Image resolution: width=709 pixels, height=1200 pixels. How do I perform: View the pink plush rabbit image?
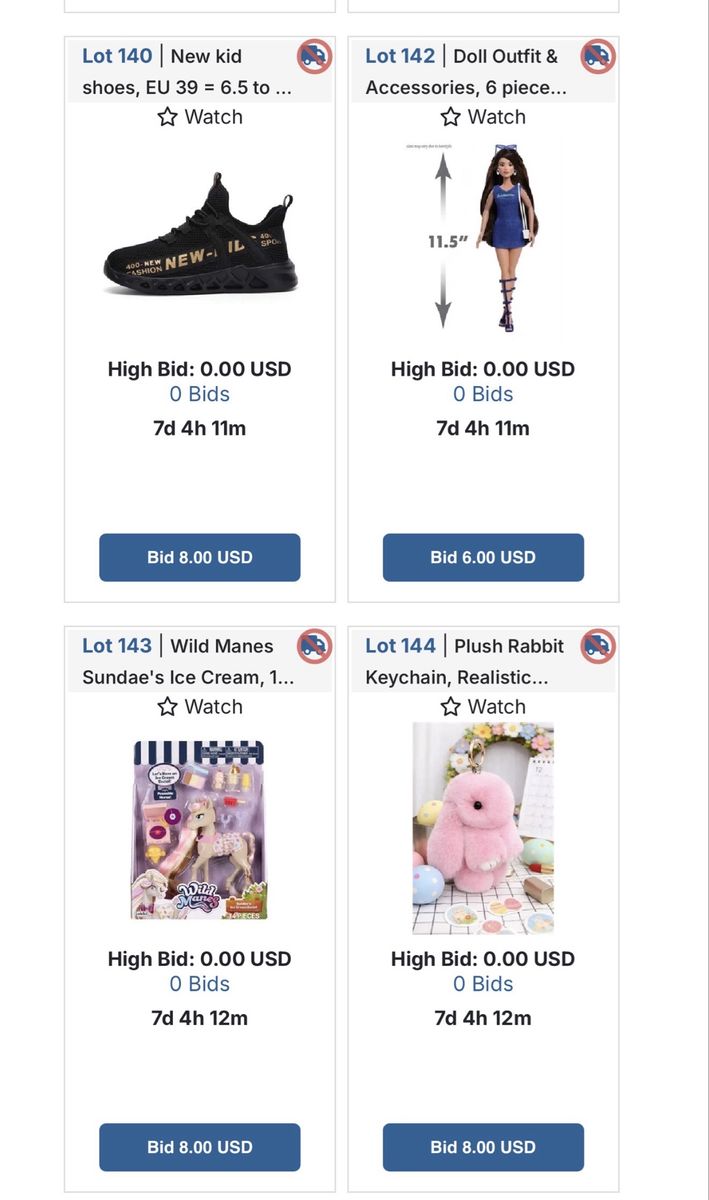483,828
